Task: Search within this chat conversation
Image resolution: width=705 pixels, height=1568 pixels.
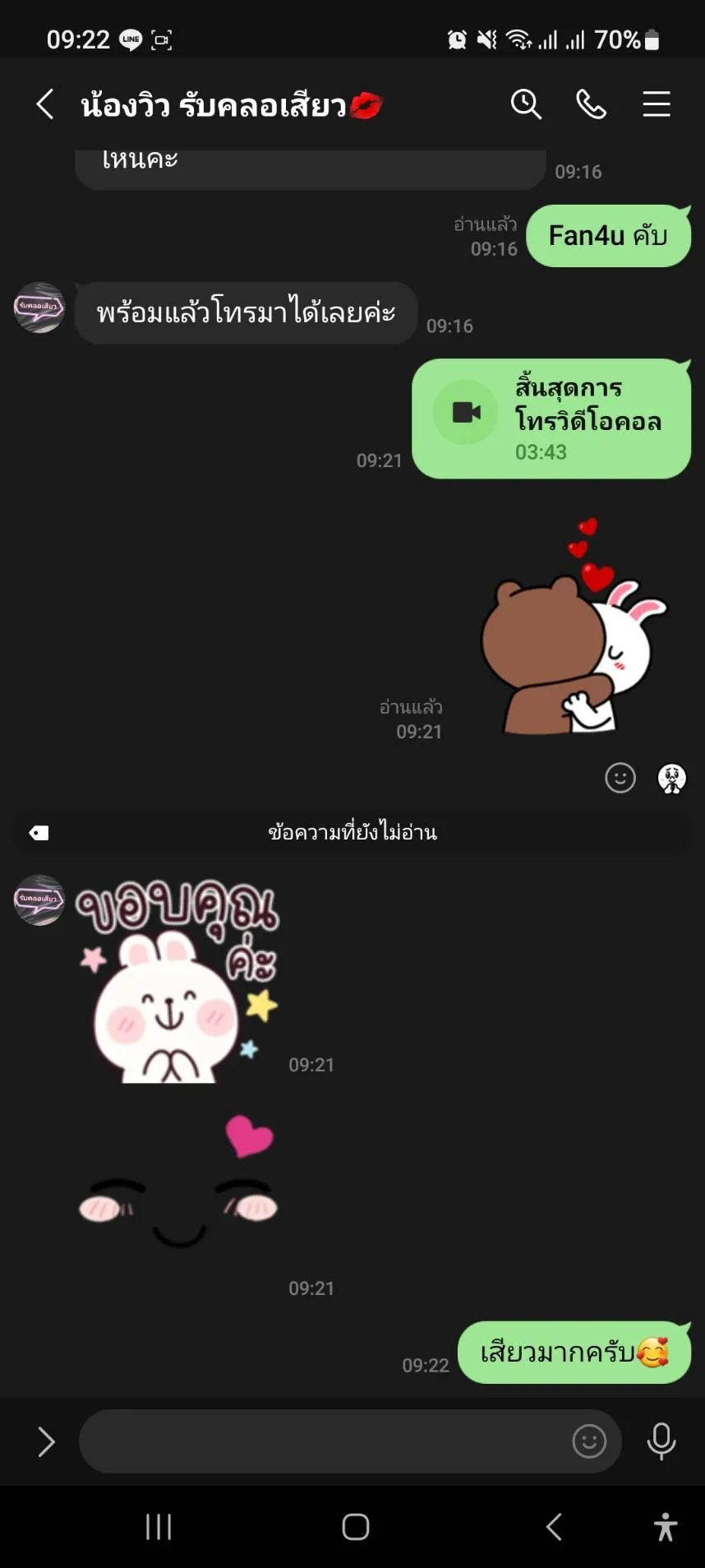Action: pos(526,104)
